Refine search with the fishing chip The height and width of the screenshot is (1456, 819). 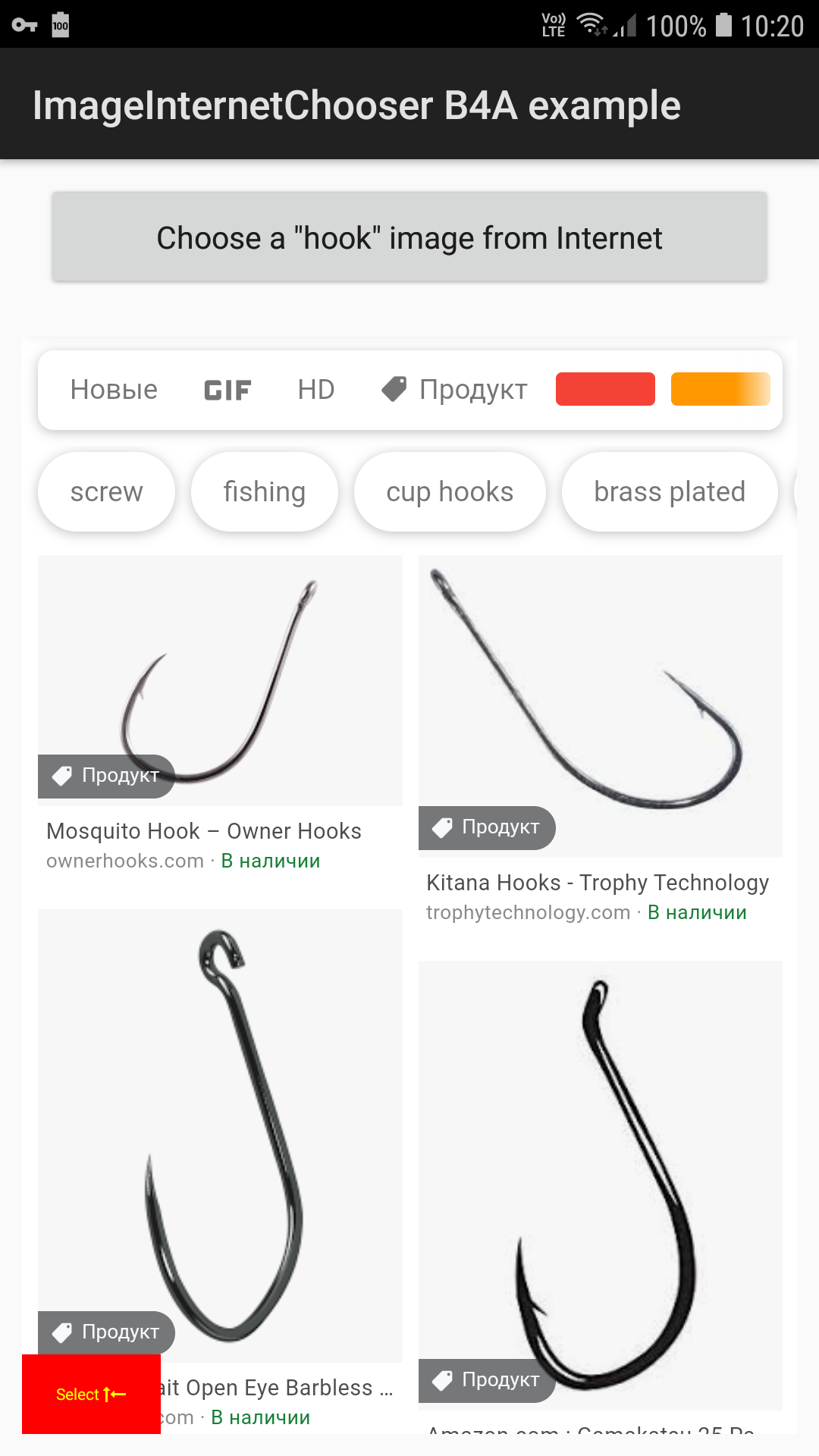coord(264,492)
